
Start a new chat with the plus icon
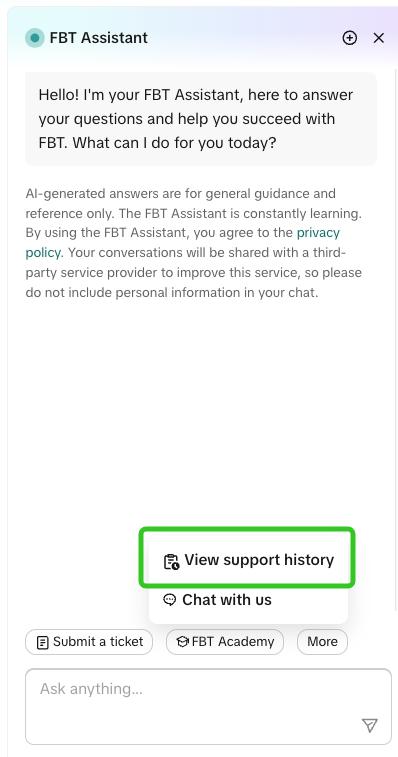349,38
